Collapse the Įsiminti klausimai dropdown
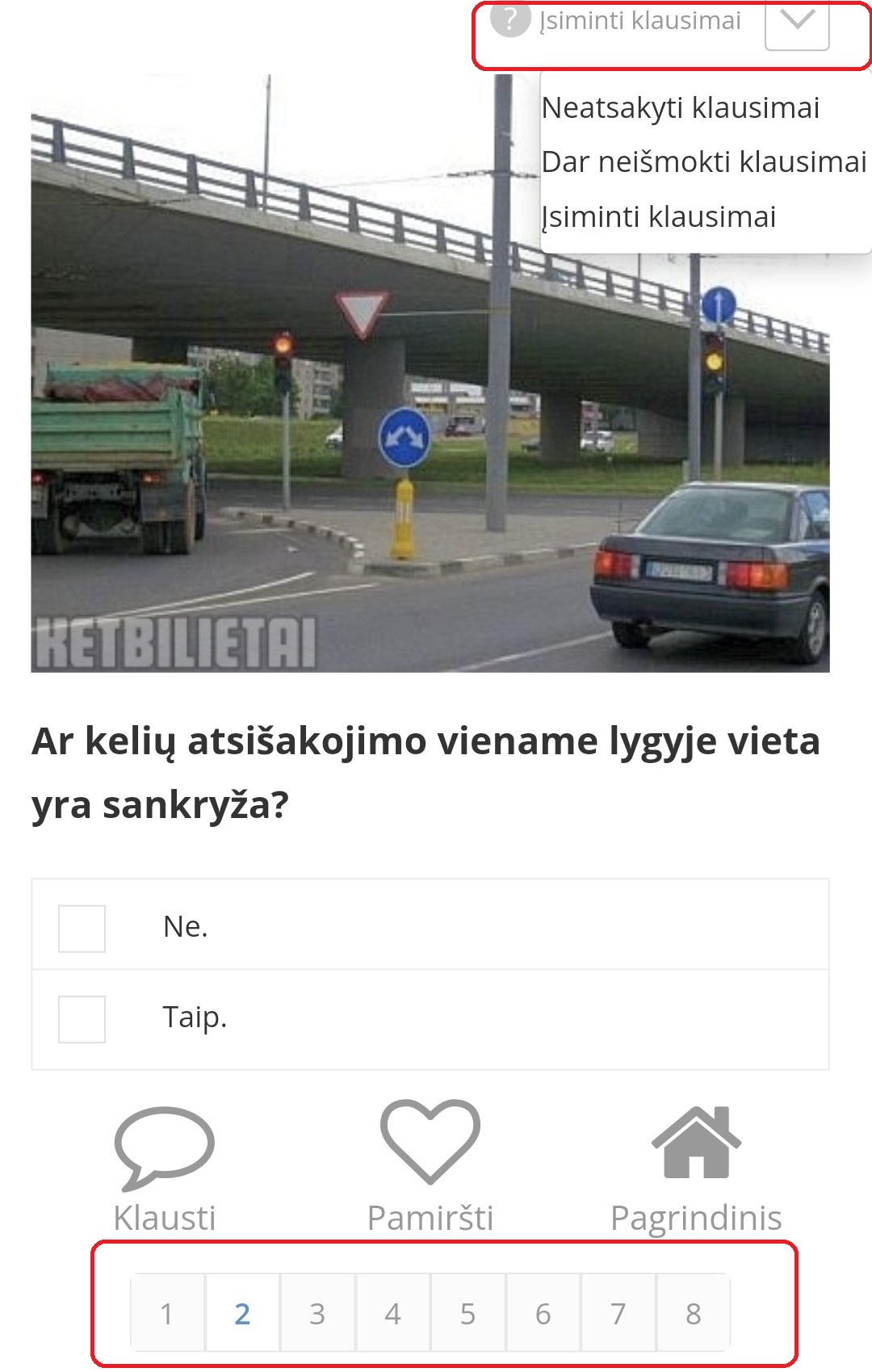The width and height of the screenshot is (872, 1372). (x=796, y=24)
